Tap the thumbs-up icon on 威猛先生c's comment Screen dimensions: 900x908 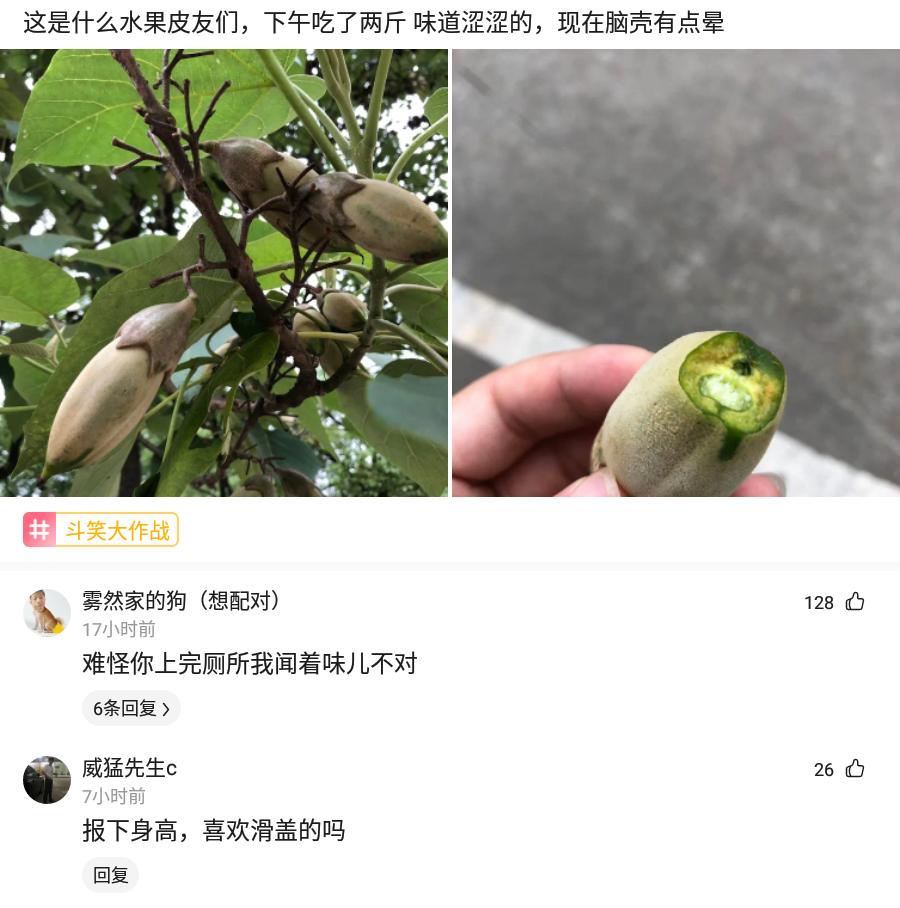[x=855, y=769]
